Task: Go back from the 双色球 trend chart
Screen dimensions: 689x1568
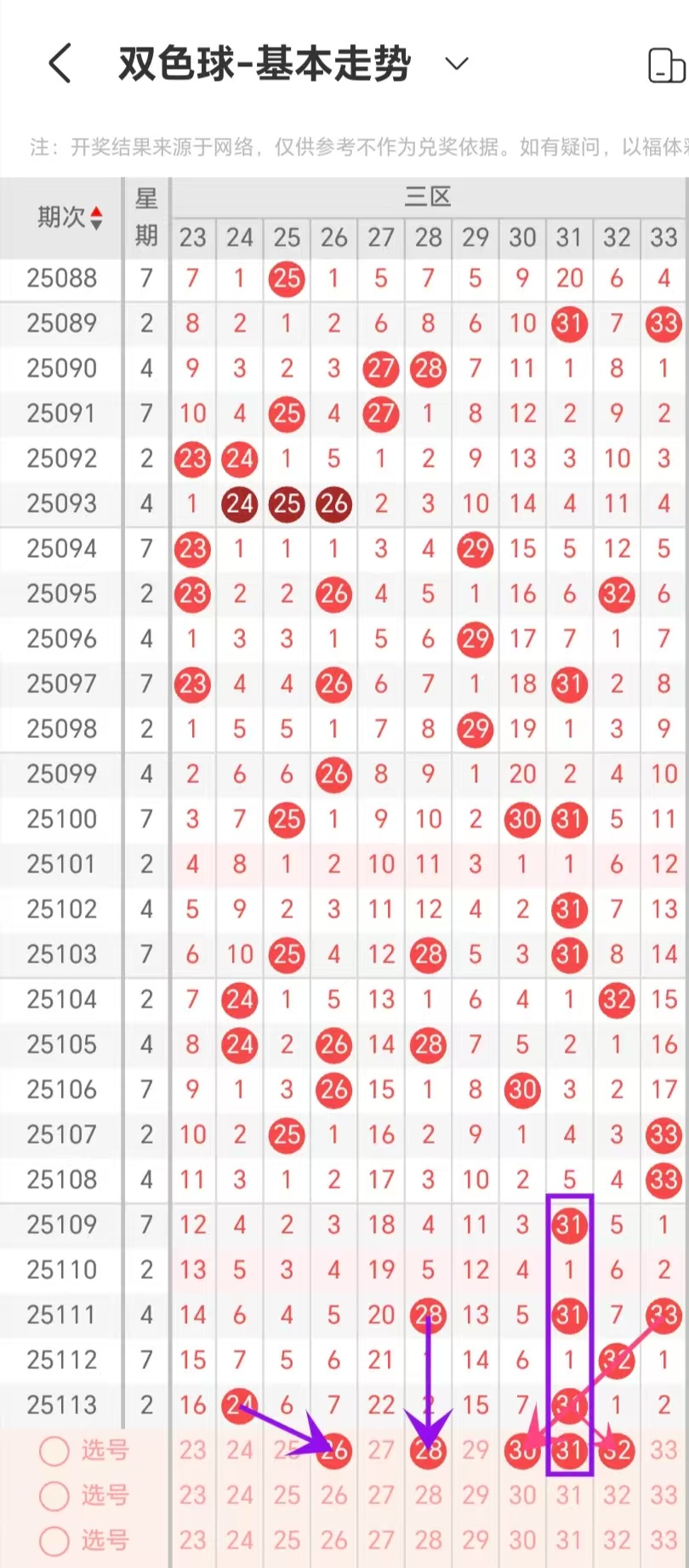Action: coord(60,64)
